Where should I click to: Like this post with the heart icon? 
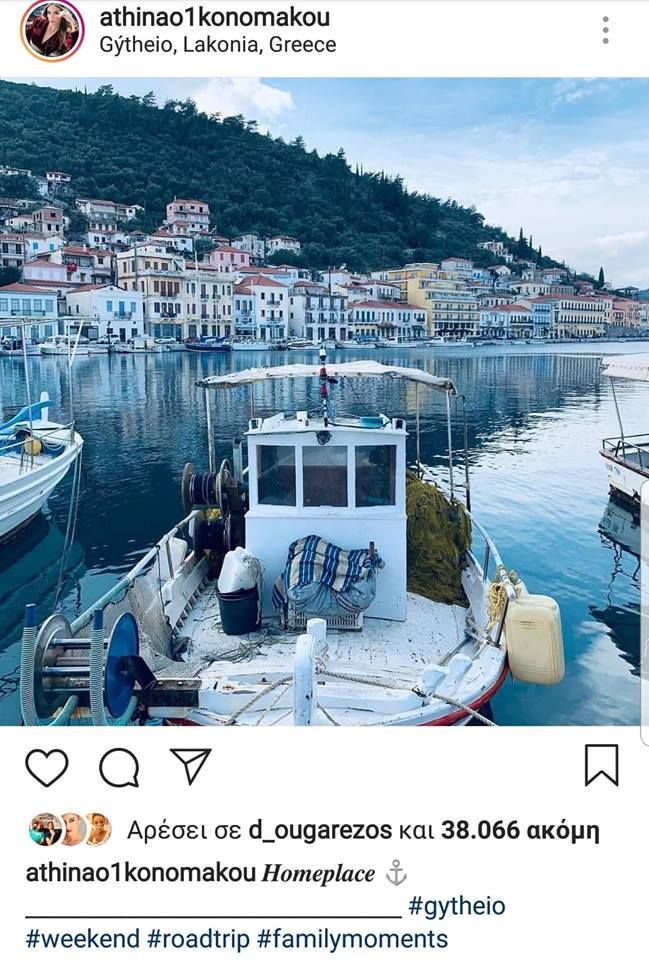[46, 767]
